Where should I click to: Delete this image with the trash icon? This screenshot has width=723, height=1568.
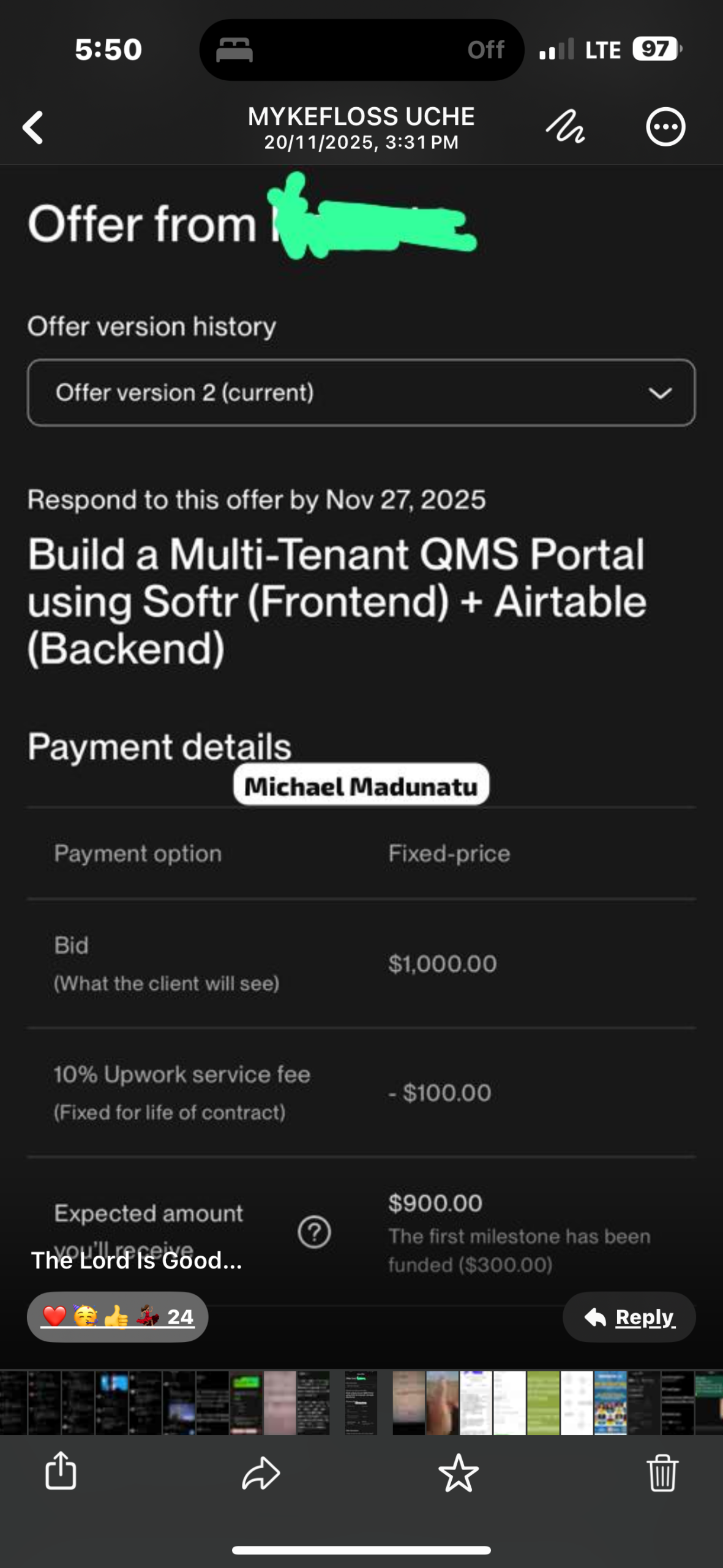click(662, 1472)
